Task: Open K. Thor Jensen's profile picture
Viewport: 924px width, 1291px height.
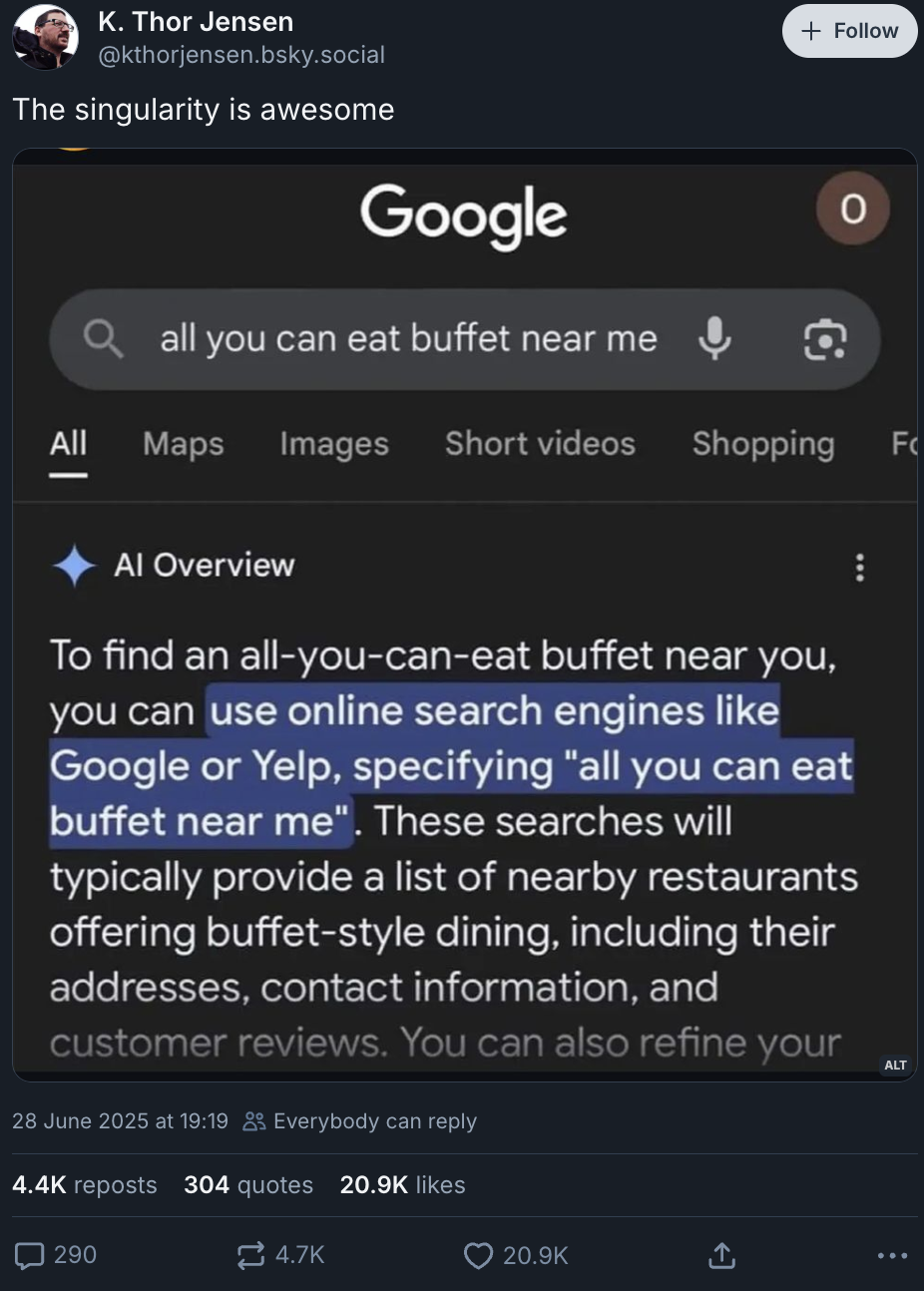Action: pos(45,37)
